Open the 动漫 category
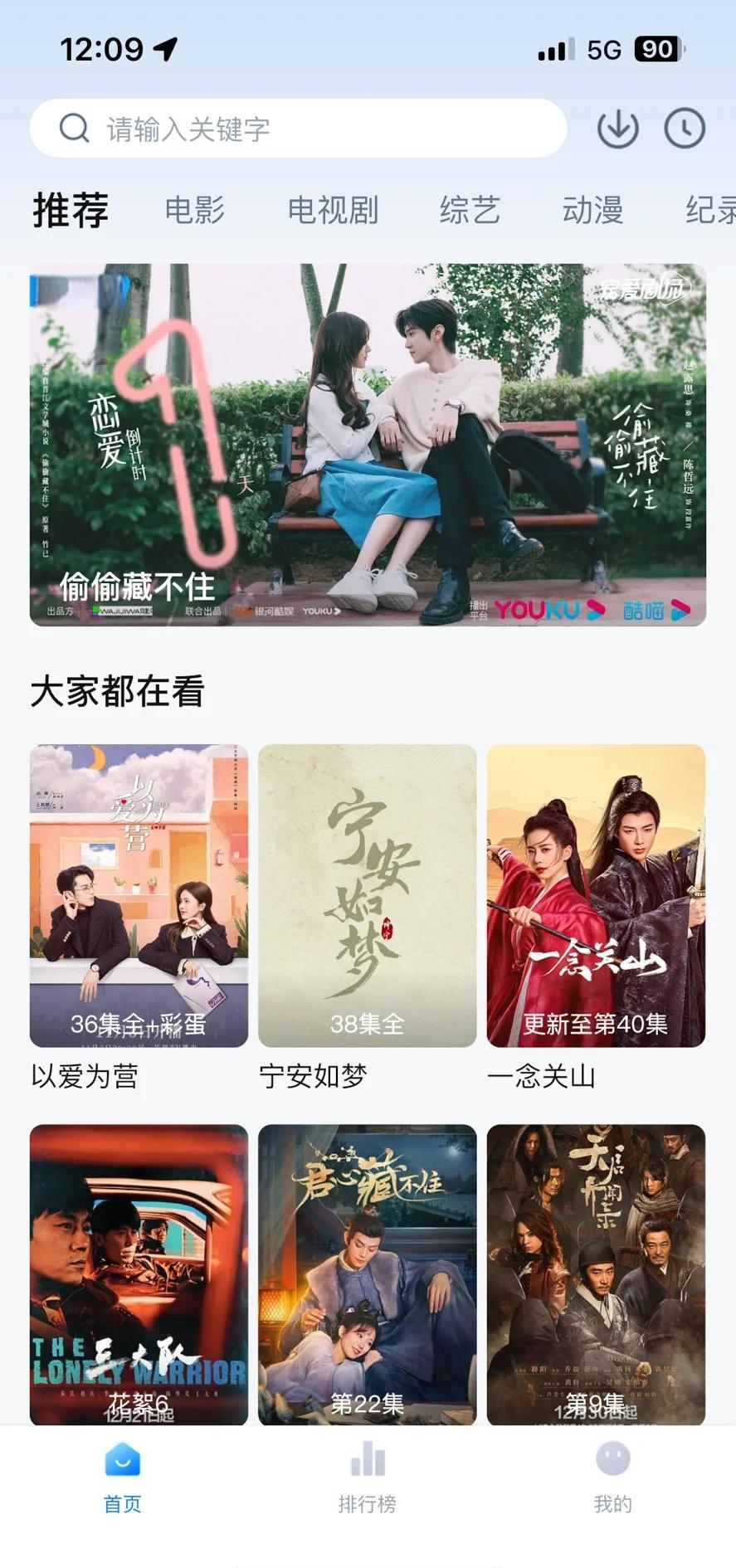 coord(592,210)
